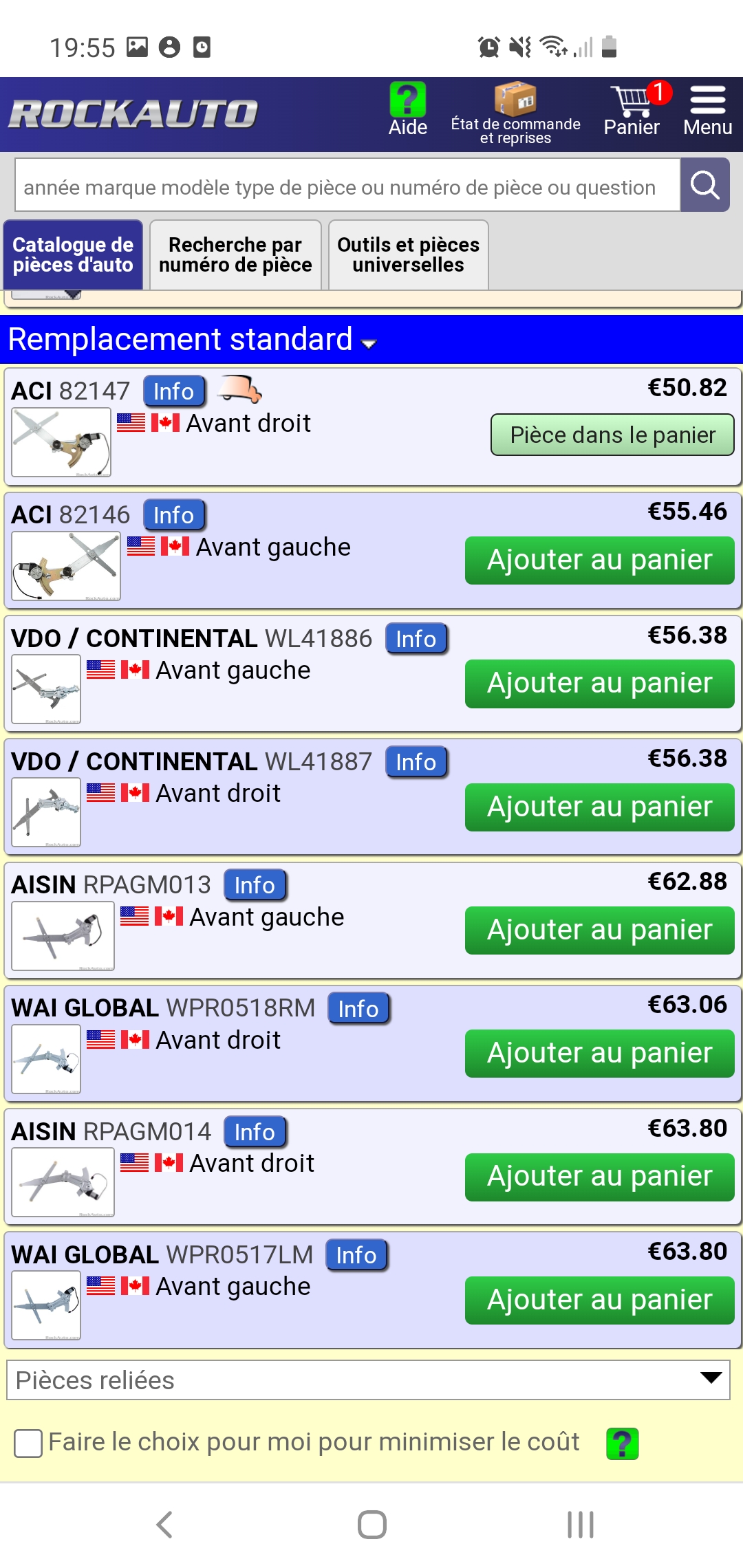Add ACI 82146 to the cart
This screenshot has height=1568, width=743.
(x=599, y=560)
